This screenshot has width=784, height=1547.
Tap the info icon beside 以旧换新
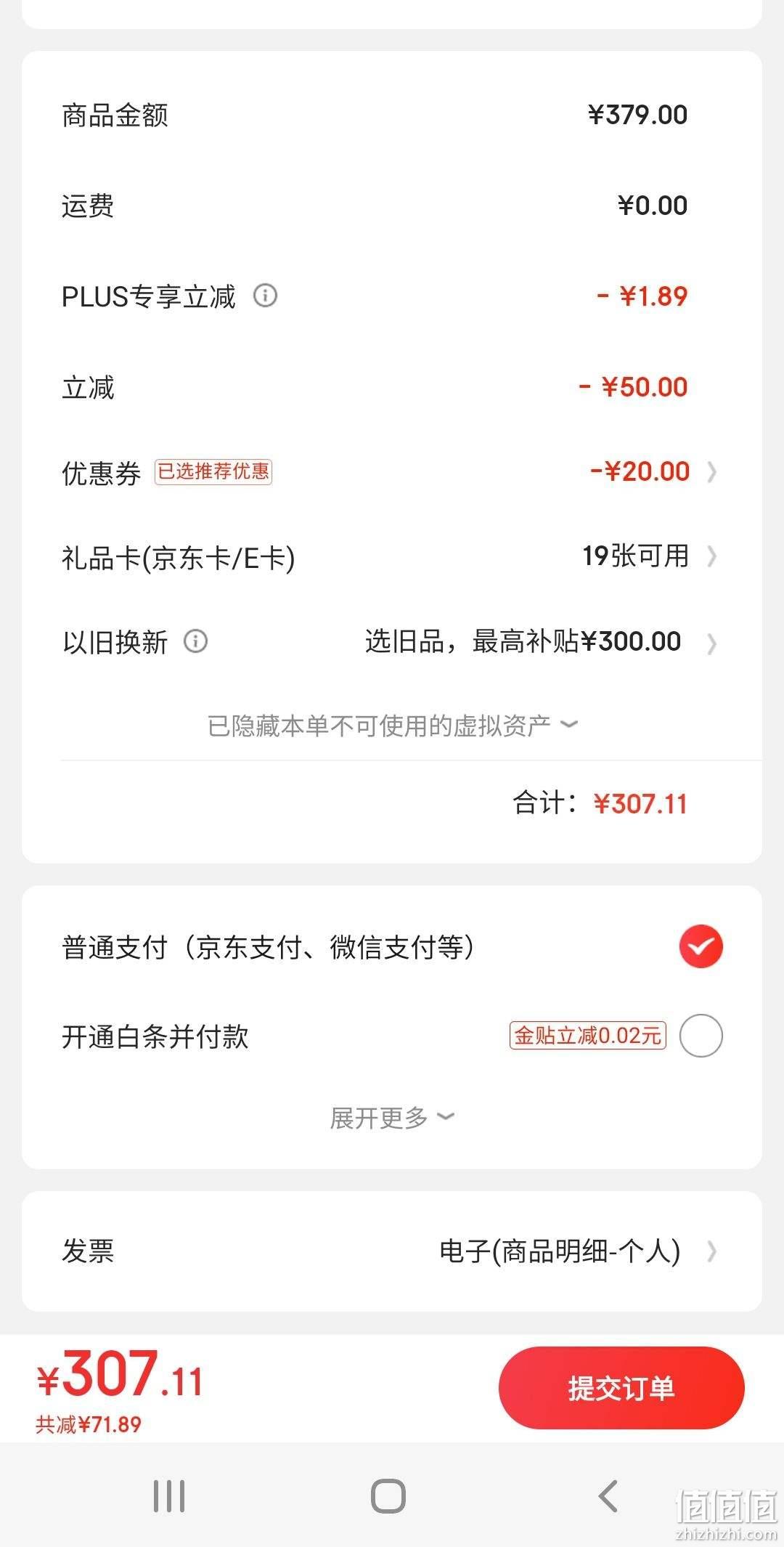tap(195, 641)
